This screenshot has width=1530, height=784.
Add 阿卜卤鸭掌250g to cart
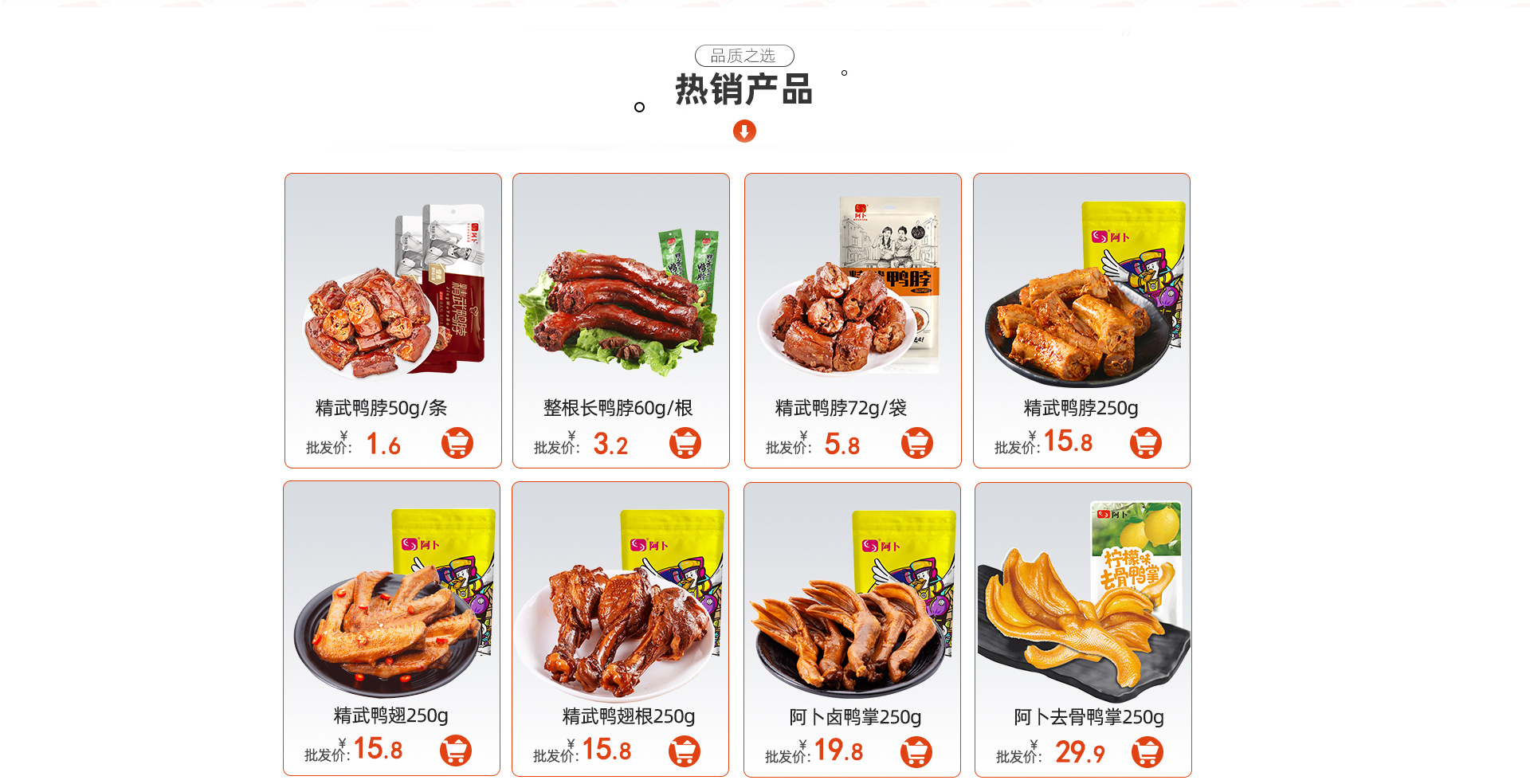click(x=916, y=752)
